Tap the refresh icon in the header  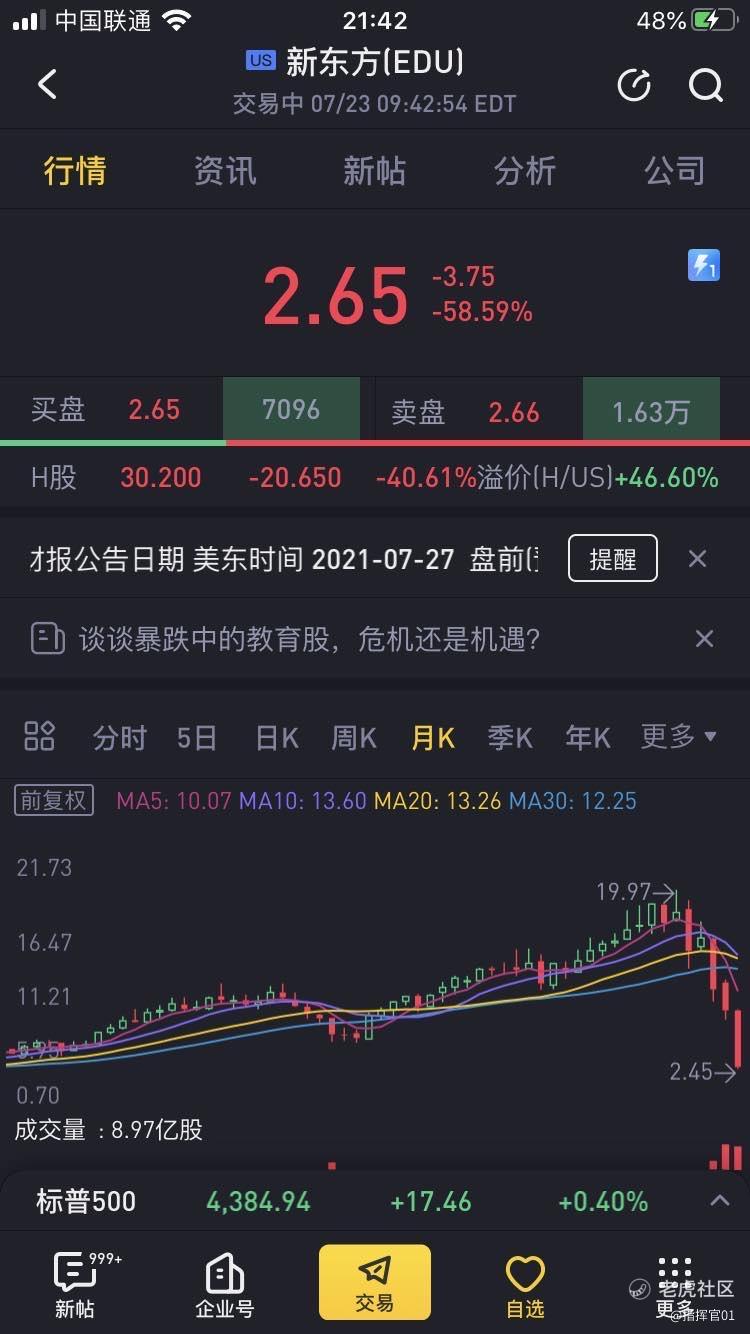coord(634,86)
